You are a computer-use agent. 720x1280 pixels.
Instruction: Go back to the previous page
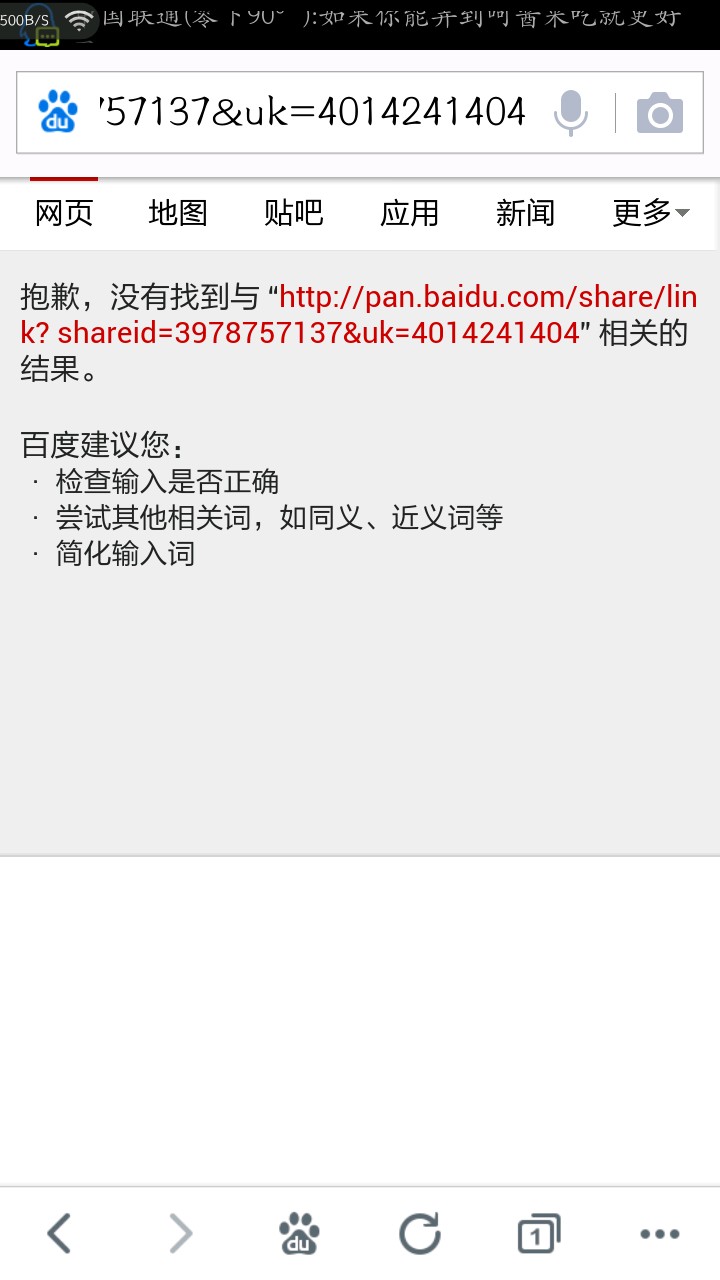pyautogui.click(x=60, y=1233)
